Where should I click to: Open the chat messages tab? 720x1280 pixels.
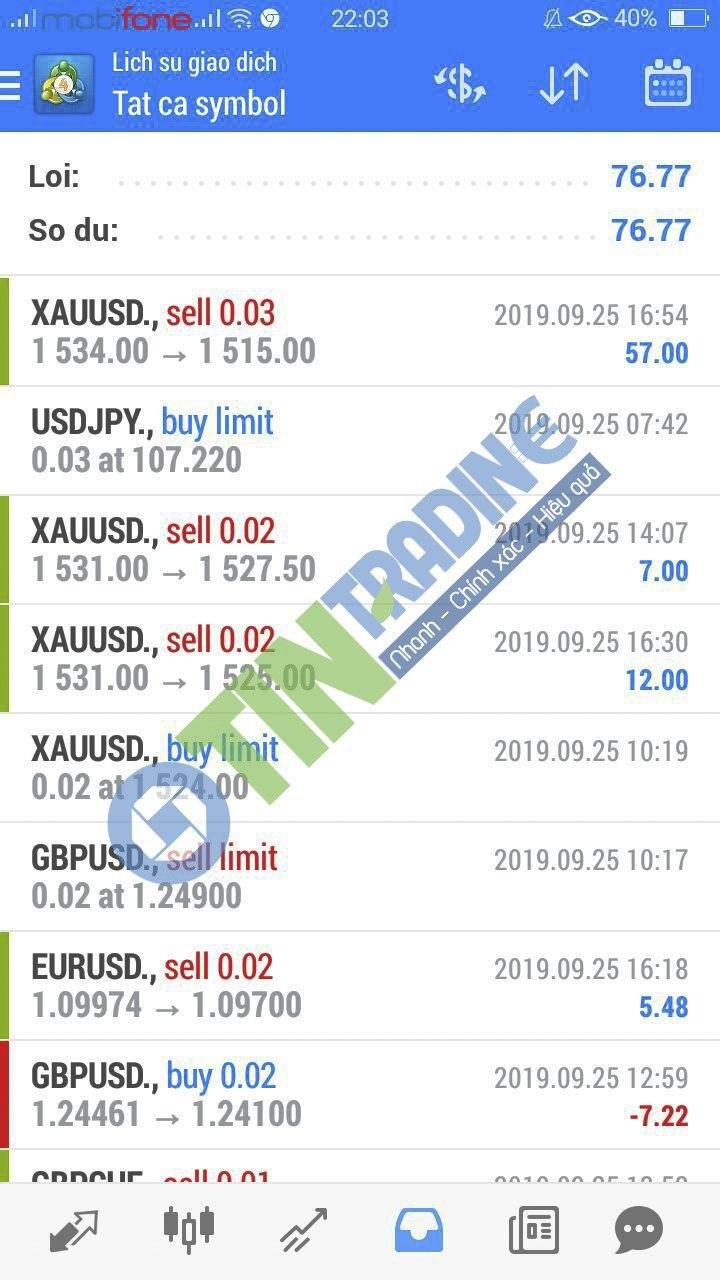point(640,1229)
